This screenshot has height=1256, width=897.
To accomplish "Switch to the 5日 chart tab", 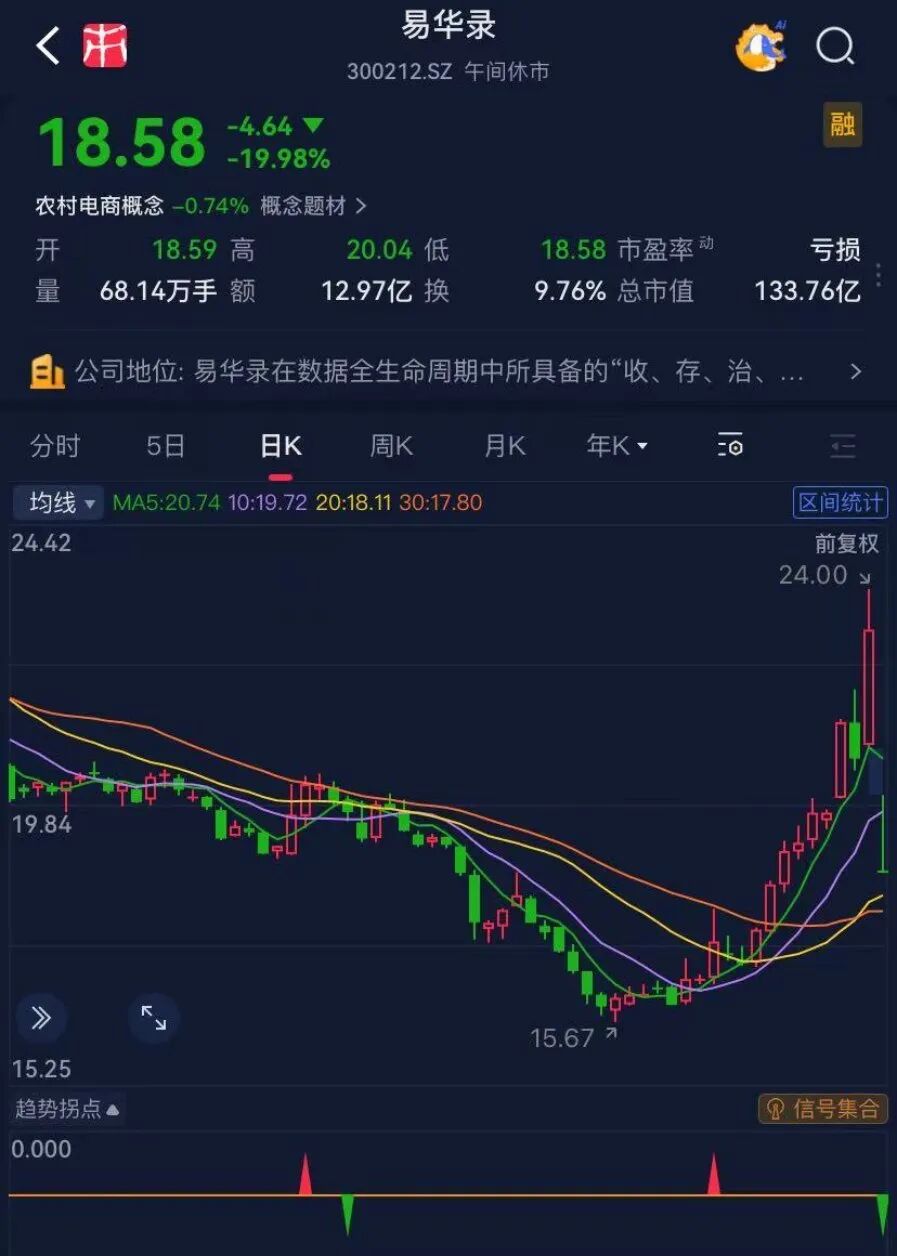I will click(166, 446).
